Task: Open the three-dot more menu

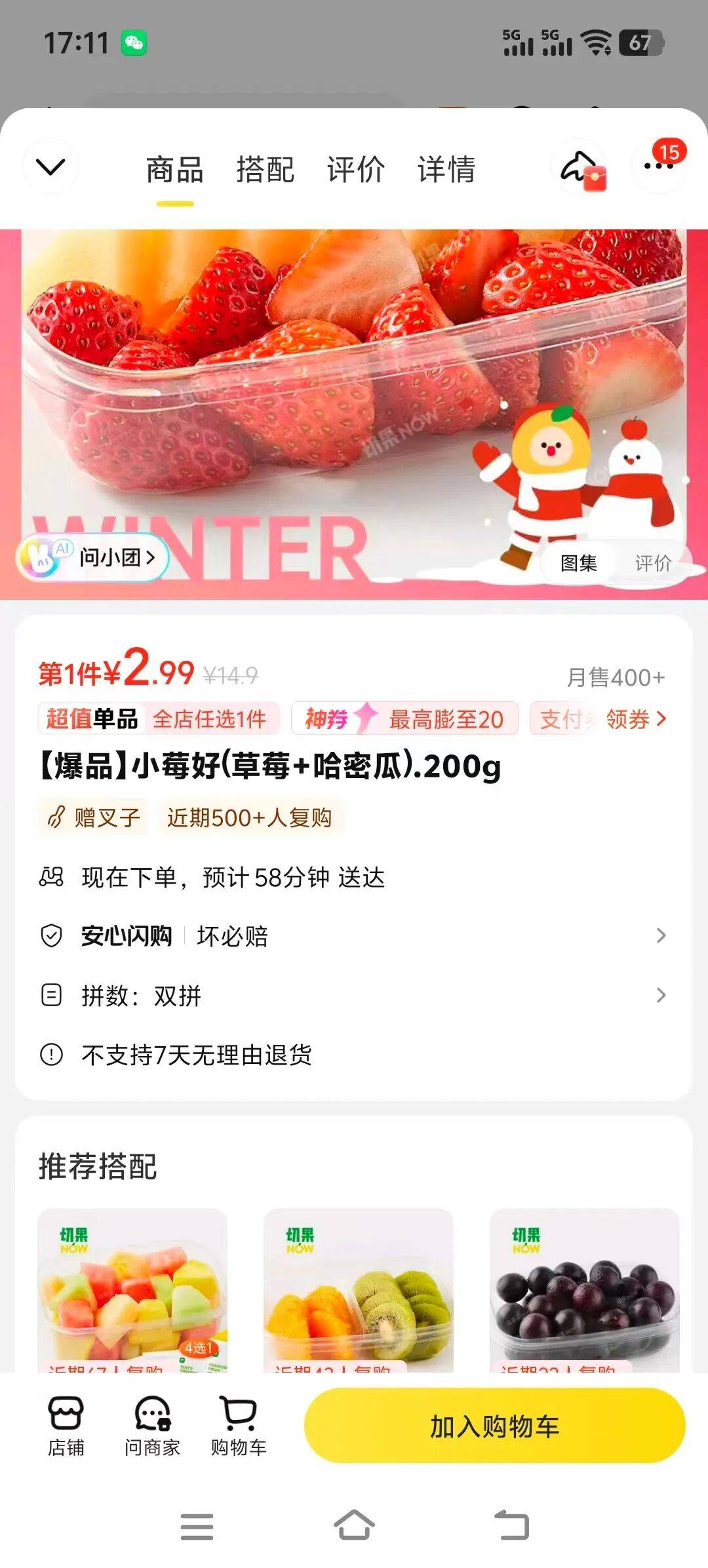Action: 658,167
